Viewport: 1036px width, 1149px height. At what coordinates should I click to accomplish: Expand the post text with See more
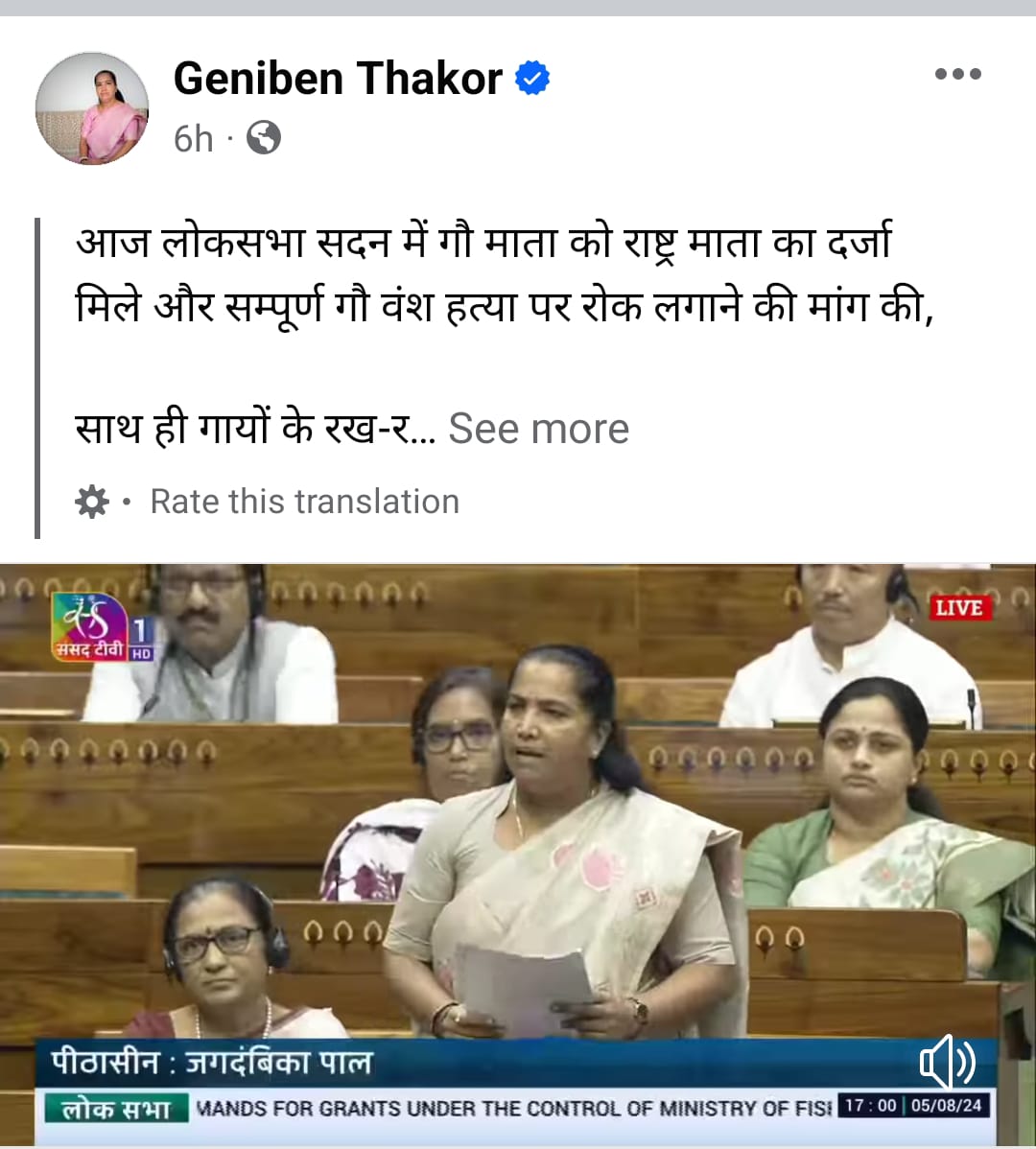coord(538,429)
